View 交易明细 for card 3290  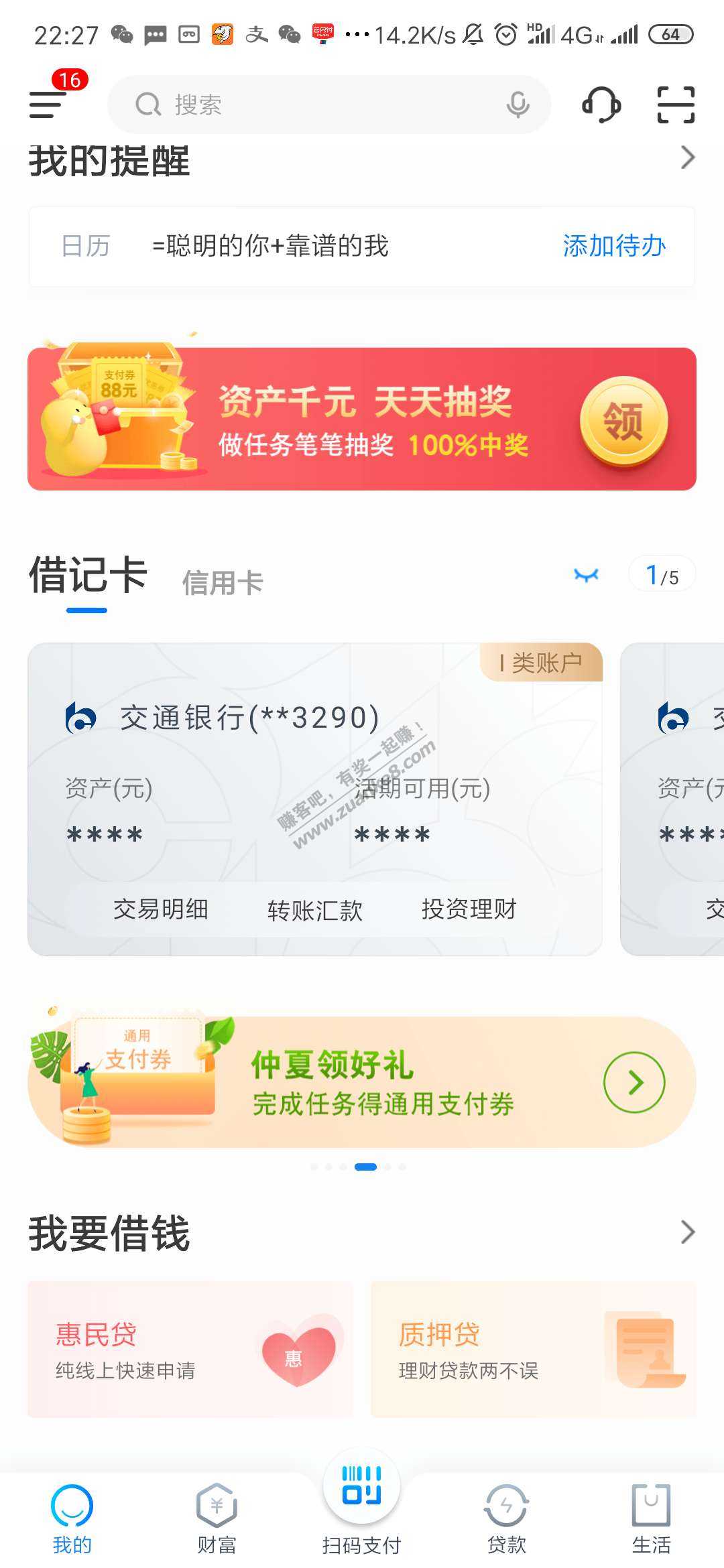click(x=161, y=909)
